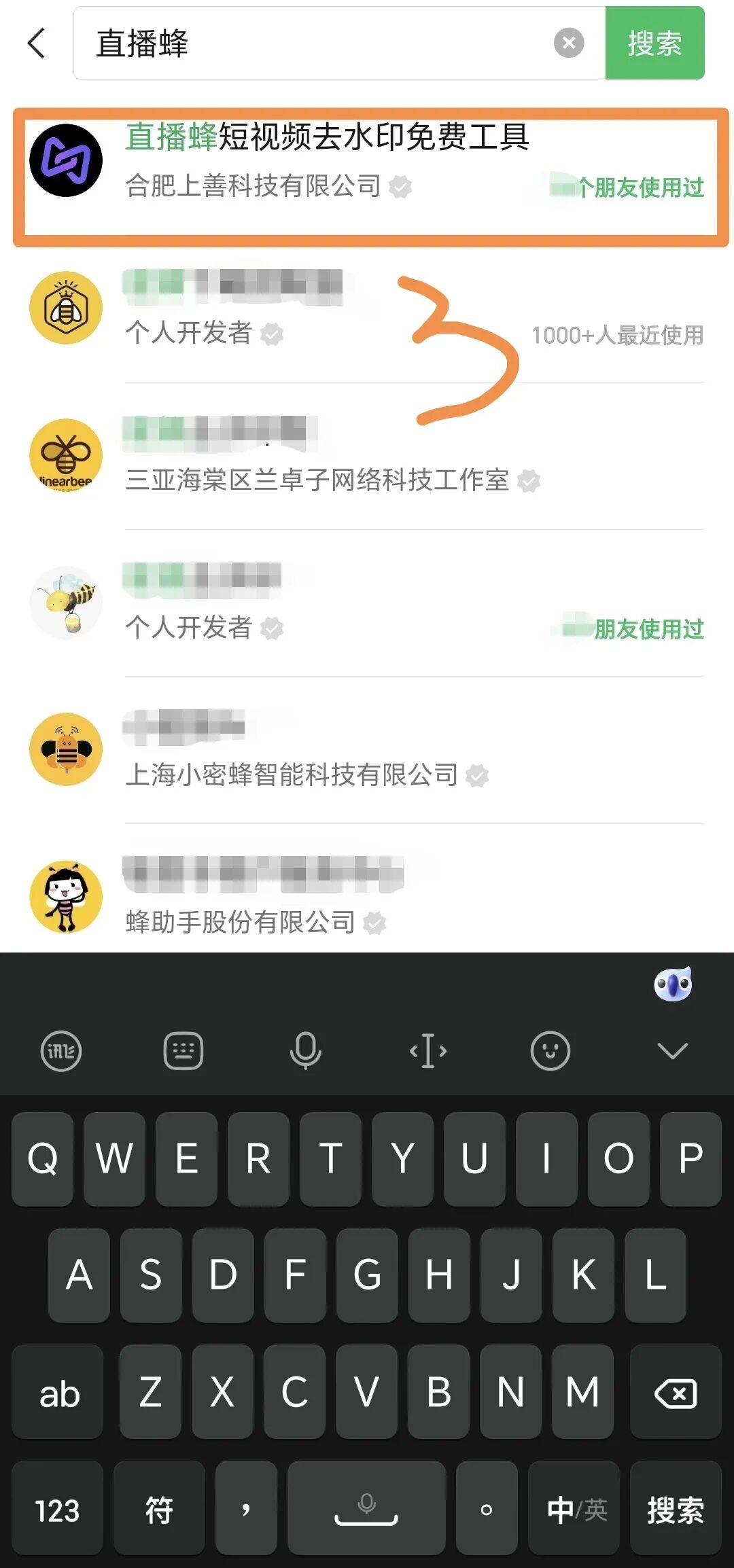The image size is (734, 1568).
Task: Select the 上海小密蜂 bee speaker icon
Action: pos(65,750)
